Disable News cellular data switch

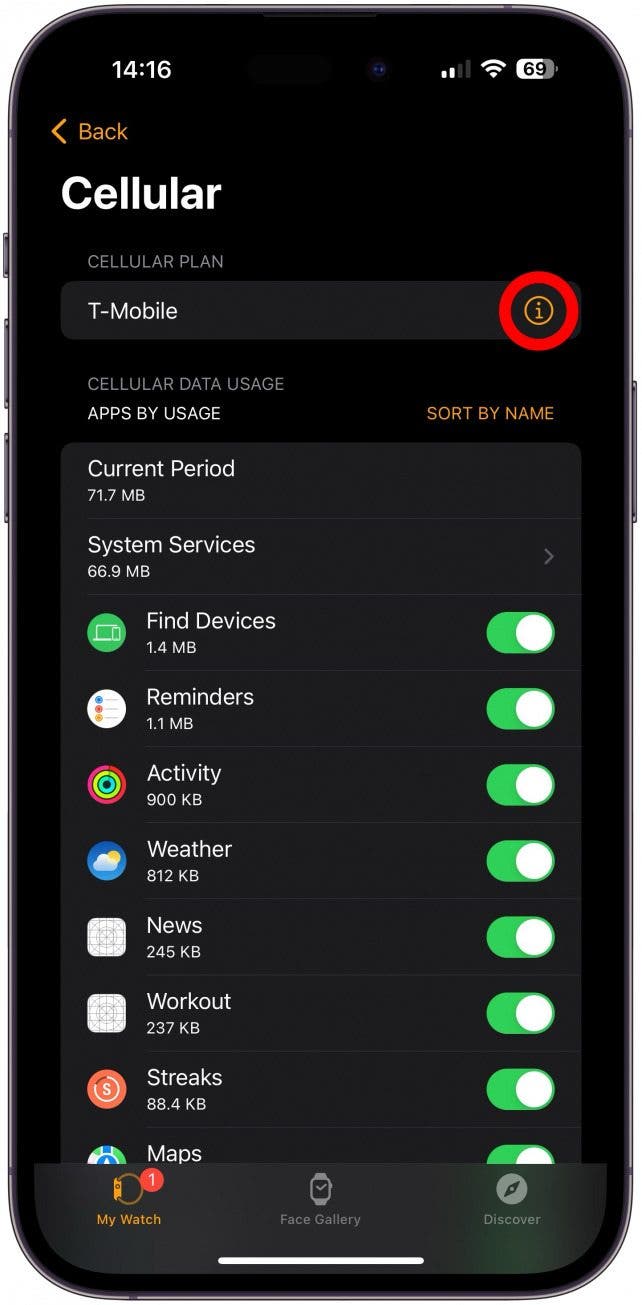tap(520, 937)
